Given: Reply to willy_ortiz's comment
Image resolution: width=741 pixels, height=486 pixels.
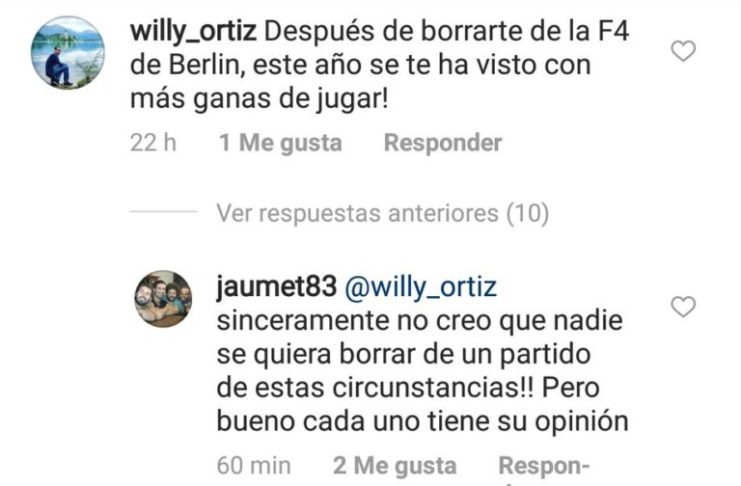Looking at the screenshot, I should pyautogui.click(x=443, y=143).
